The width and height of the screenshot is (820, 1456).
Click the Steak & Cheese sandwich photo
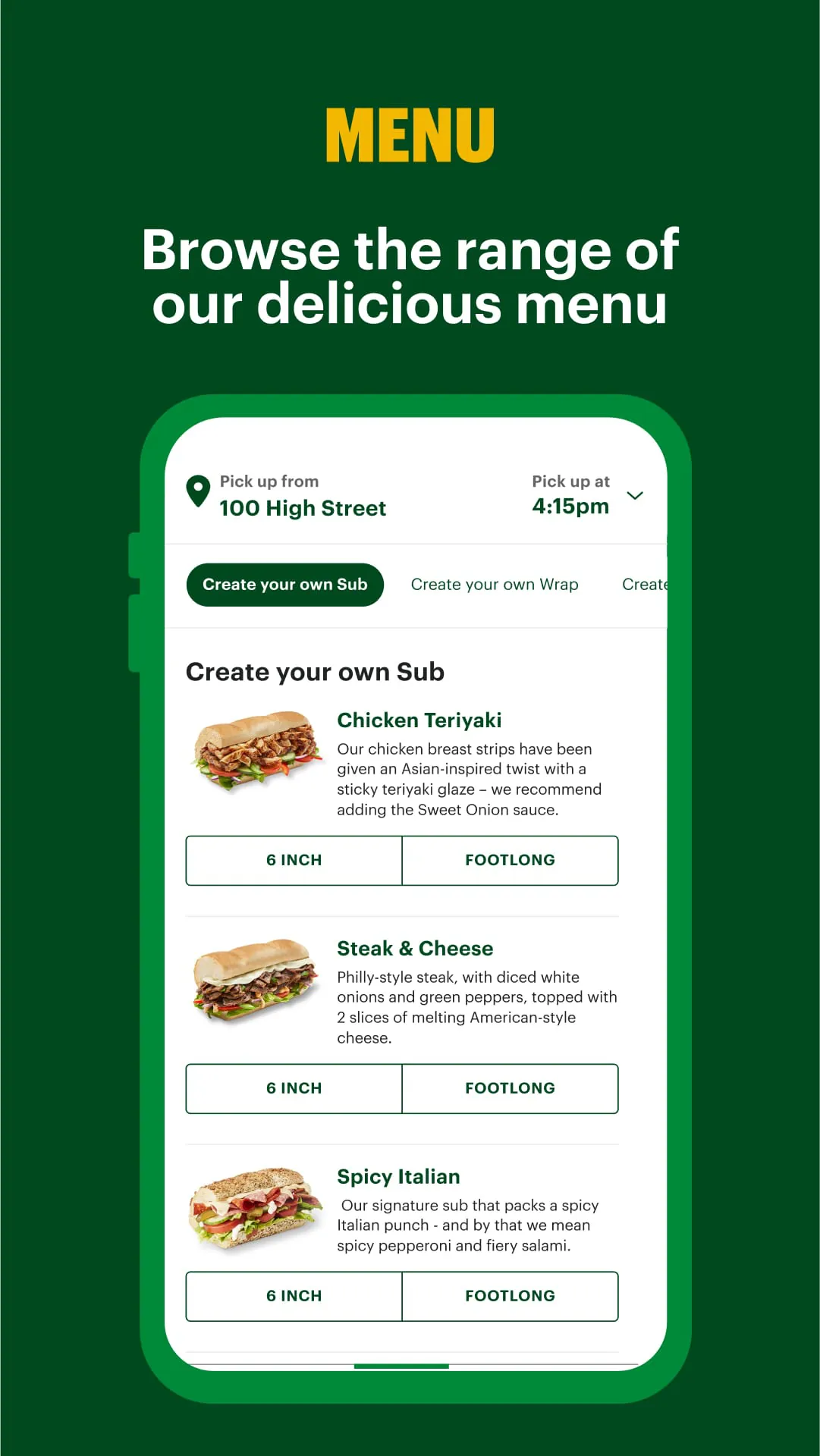[254, 982]
